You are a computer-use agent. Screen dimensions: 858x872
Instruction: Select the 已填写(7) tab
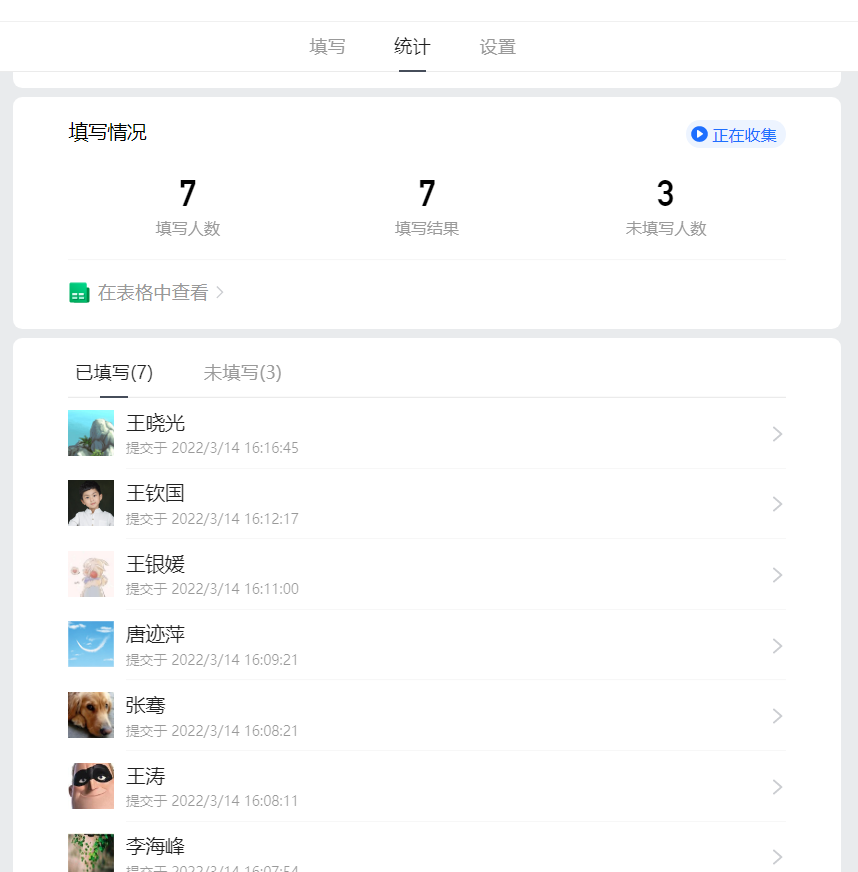pos(113,372)
